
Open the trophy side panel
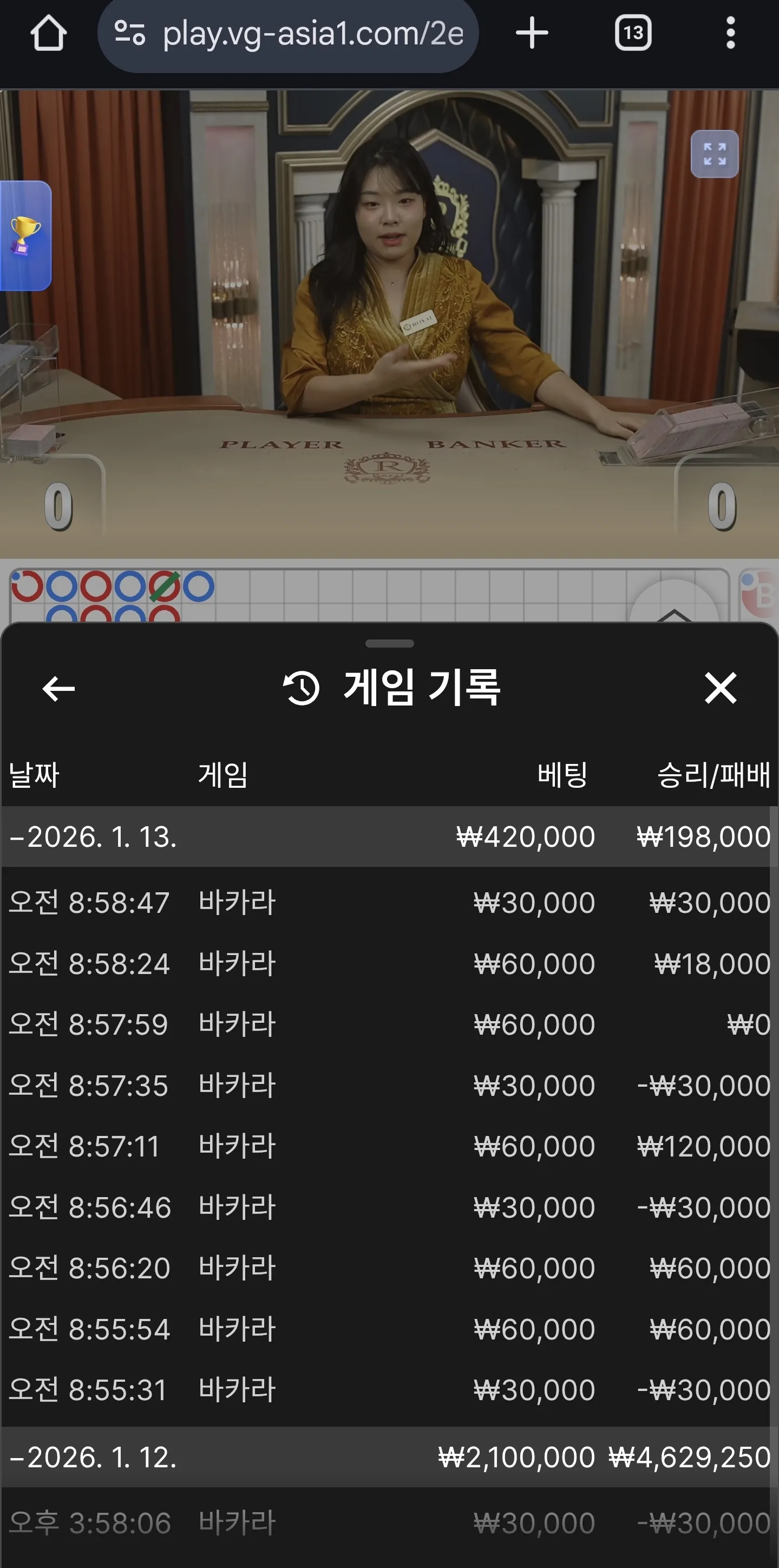pyautogui.click(x=25, y=236)
